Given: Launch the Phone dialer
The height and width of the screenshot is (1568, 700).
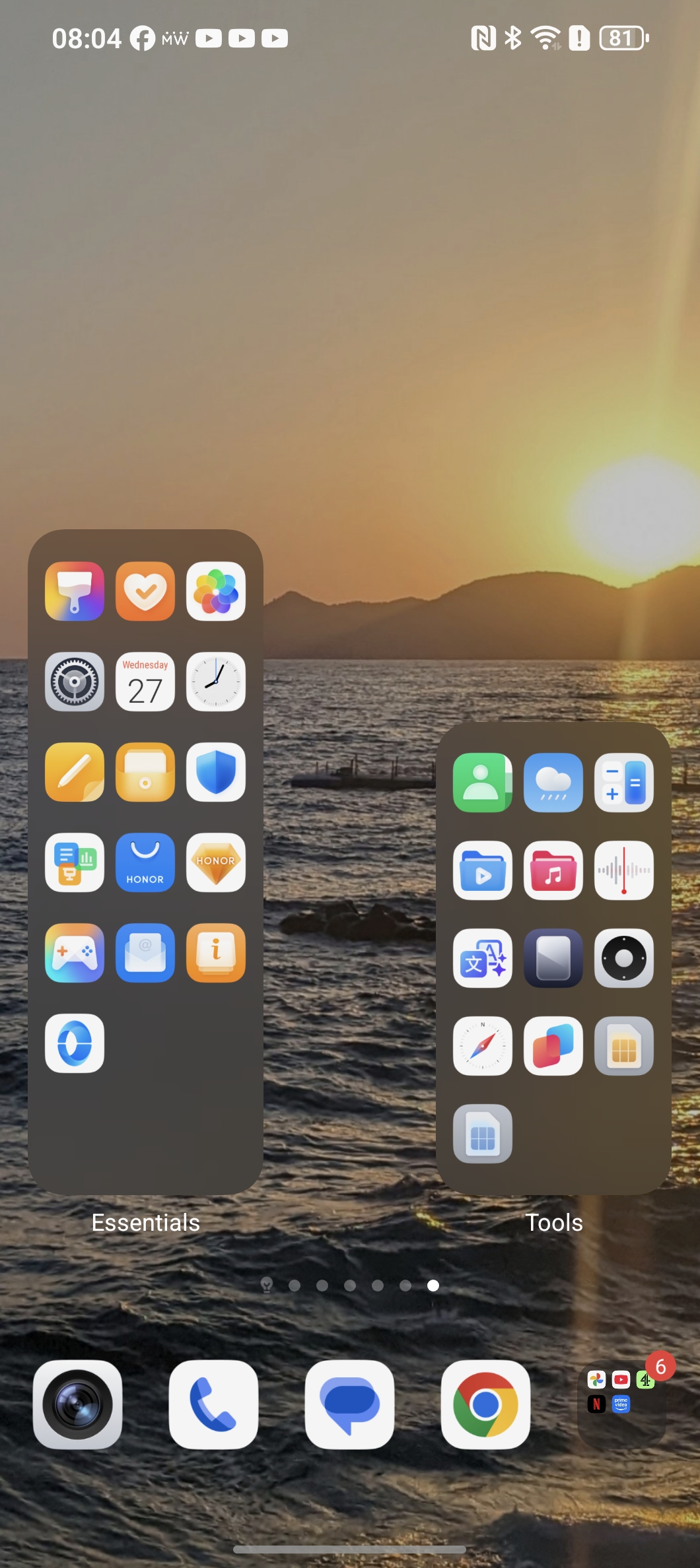Looking at the screenshot, I should coord(213,1404).
